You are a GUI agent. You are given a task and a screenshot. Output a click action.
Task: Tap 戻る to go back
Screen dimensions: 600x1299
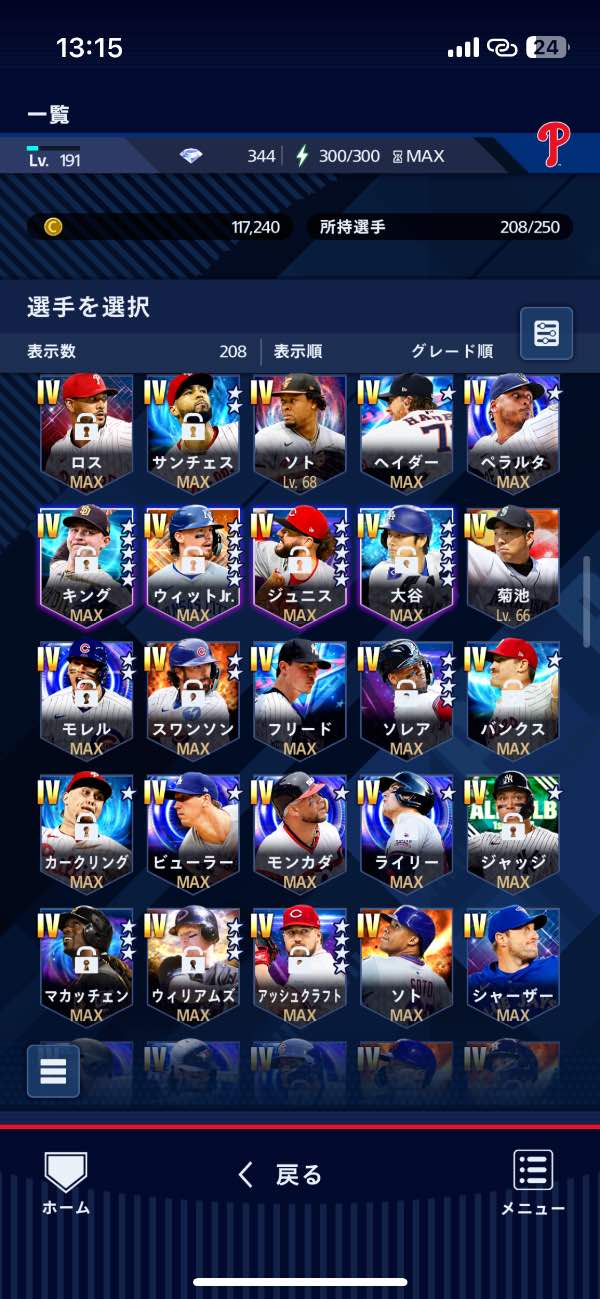coord(280,1175)
